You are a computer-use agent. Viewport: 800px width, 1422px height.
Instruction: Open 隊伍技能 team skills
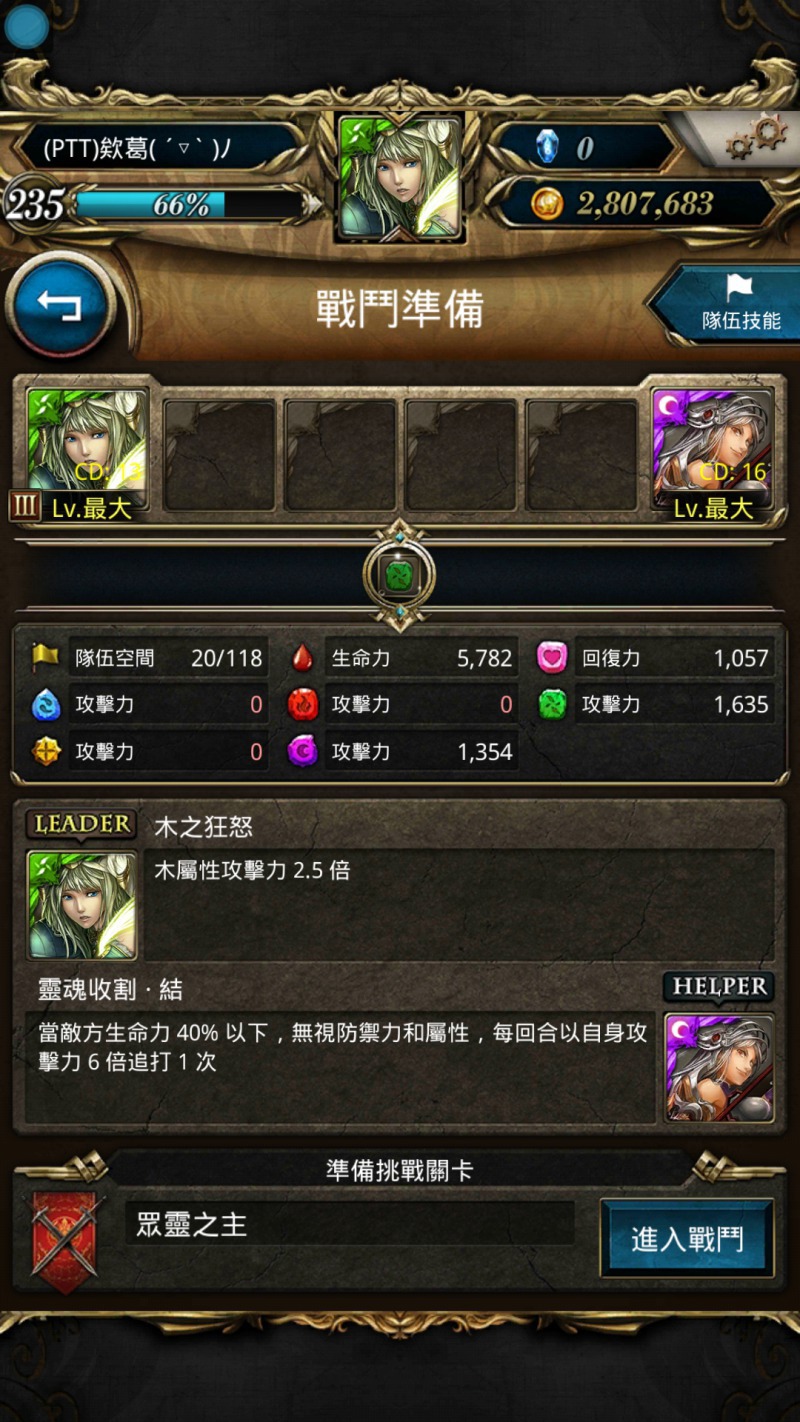pos(730,303)
